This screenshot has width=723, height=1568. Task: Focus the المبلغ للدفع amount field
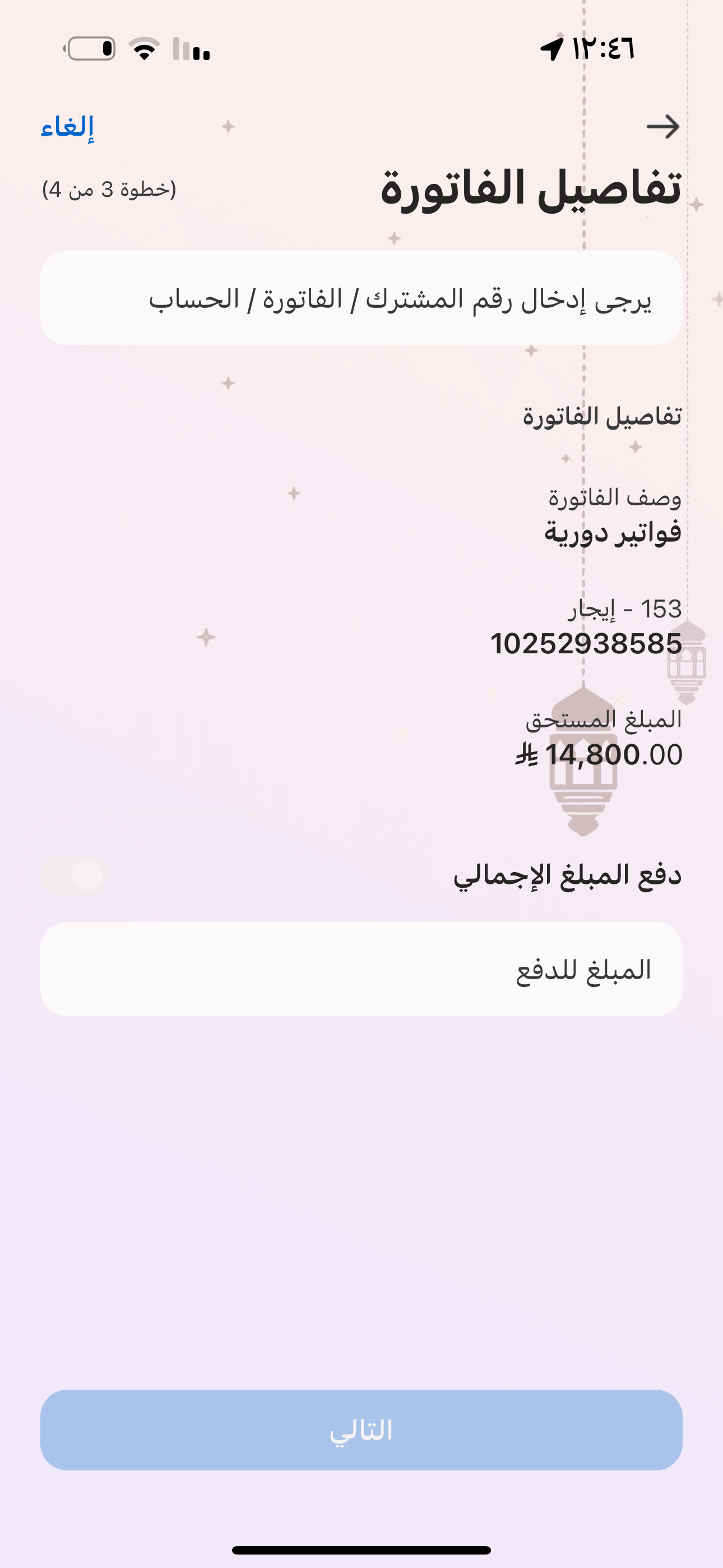point(361,969)
